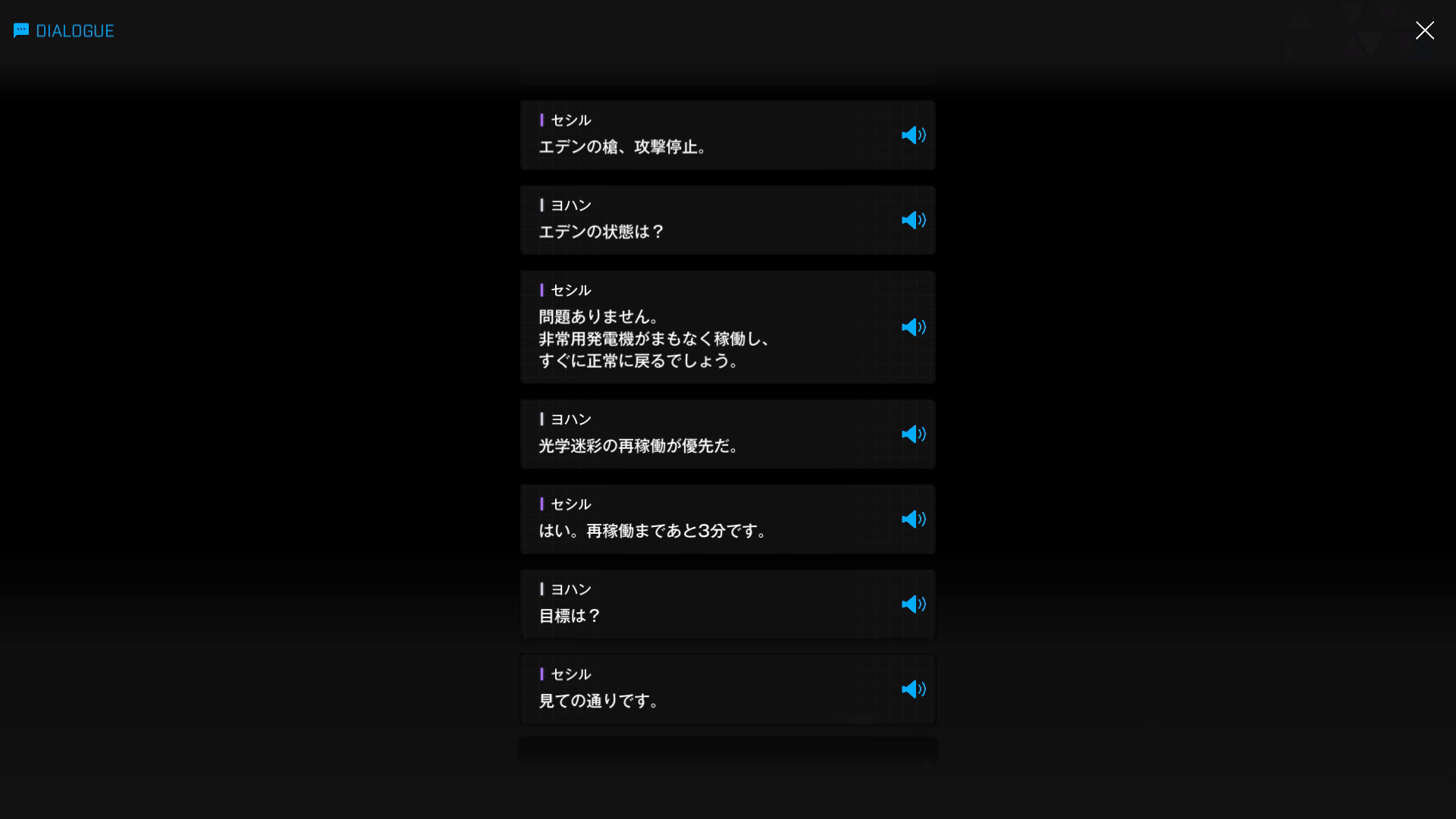Play audio for '問題ありません。' line
1456x819 pixels.
(913, 327)
